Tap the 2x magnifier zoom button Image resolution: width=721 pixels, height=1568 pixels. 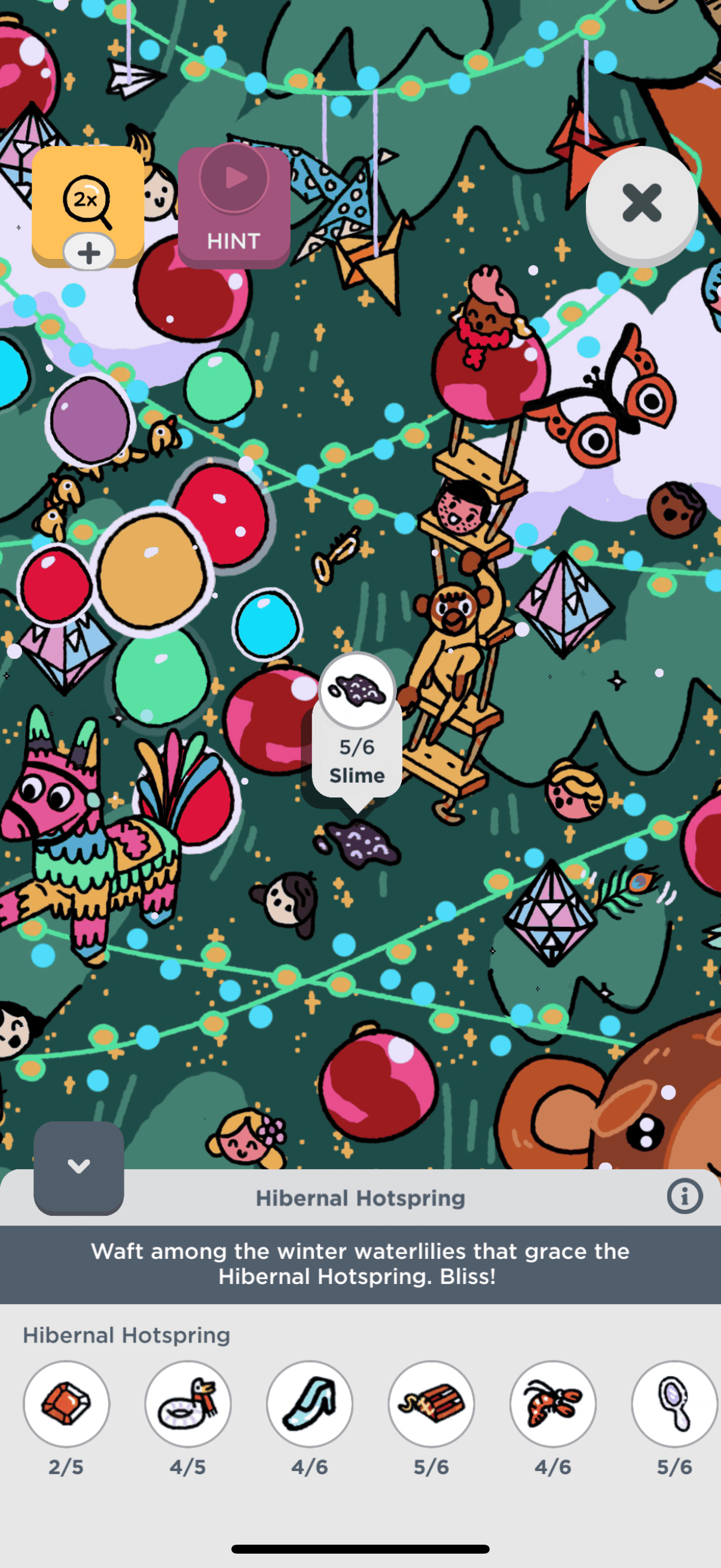pos(88,202)
